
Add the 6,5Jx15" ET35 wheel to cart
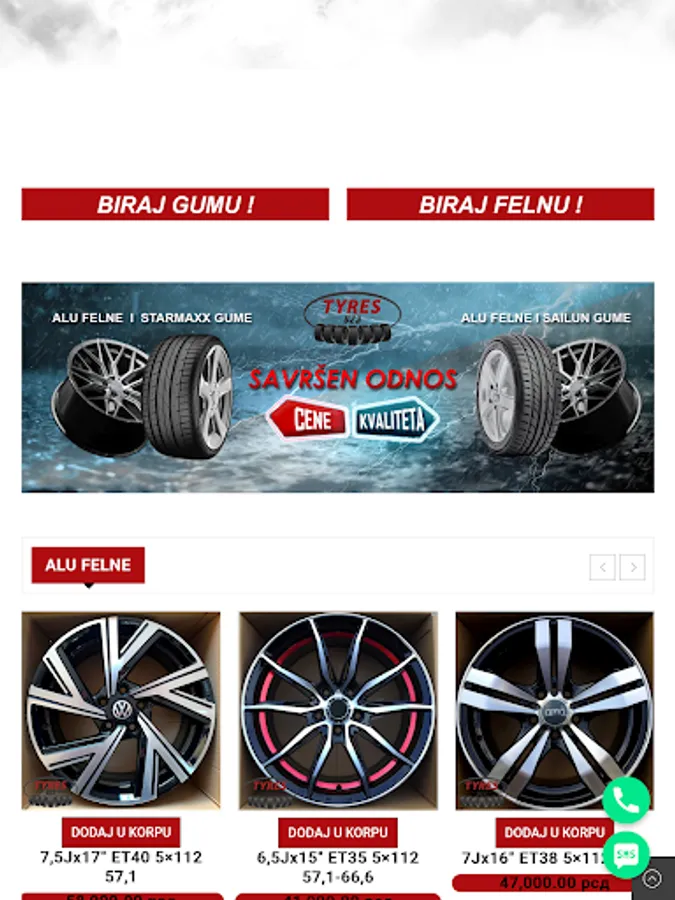(x=338, y=832)
